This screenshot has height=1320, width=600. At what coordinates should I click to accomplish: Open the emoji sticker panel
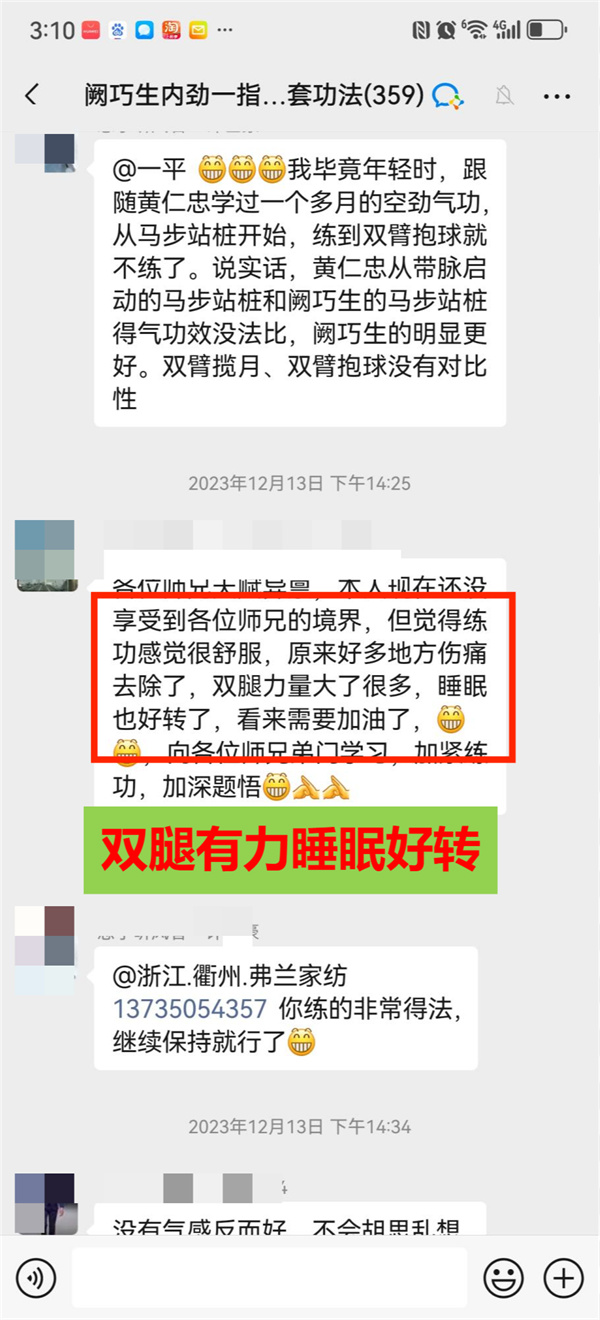(503, 1276)
